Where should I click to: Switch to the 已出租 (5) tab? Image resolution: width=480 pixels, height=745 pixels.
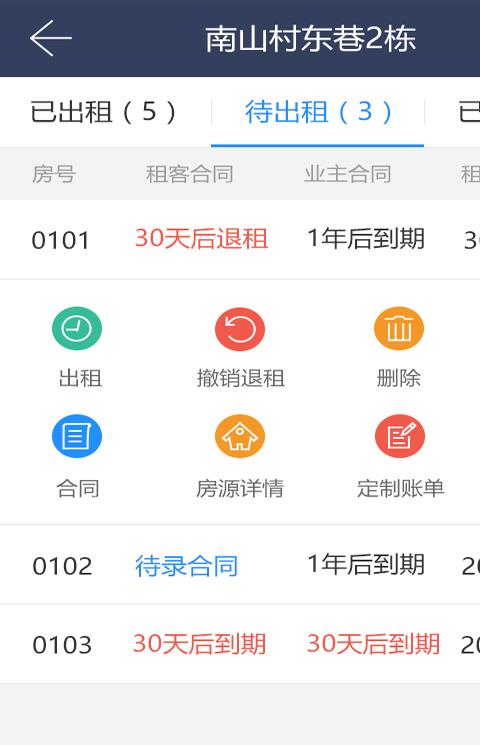click(x=105, y=112)
